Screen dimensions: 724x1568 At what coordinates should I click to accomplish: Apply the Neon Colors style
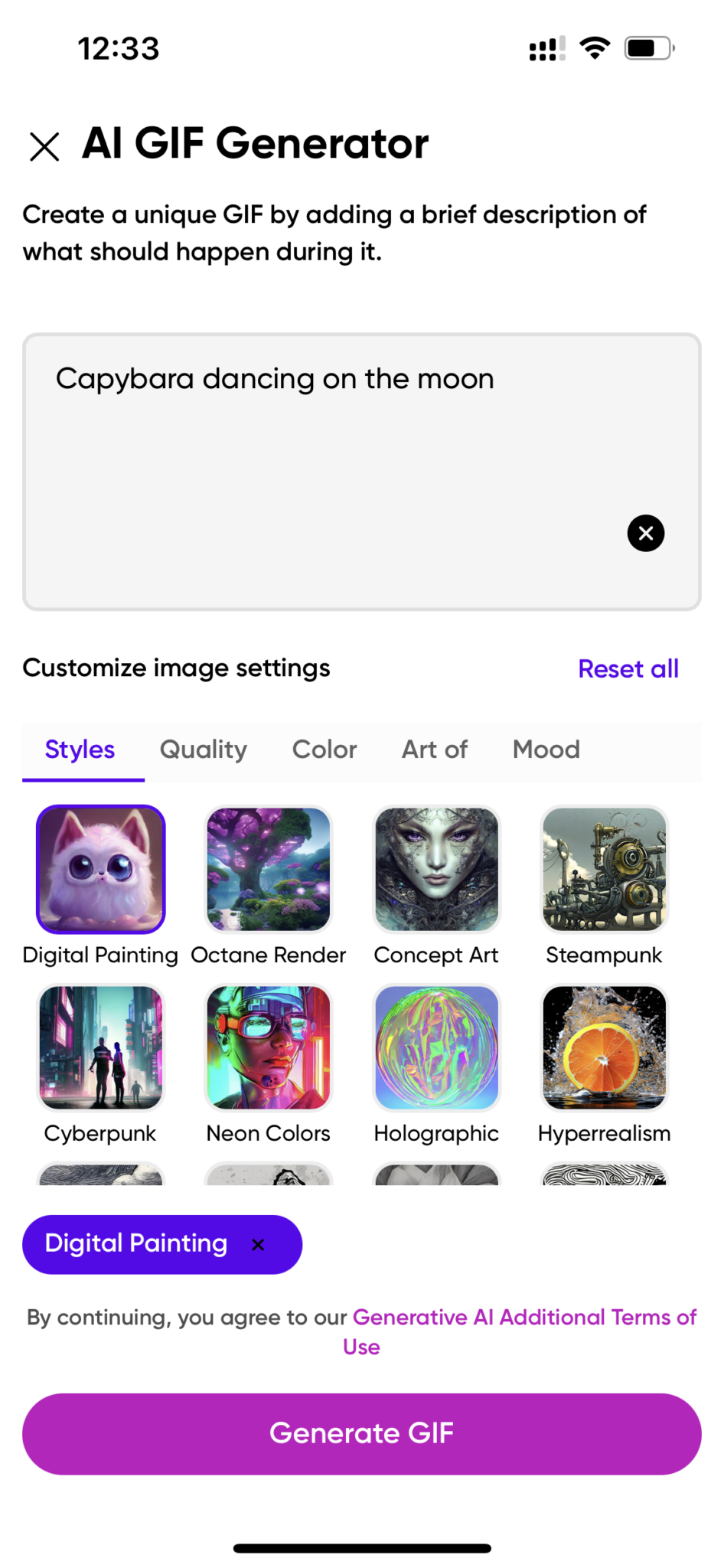click(x=268, y=1047)
